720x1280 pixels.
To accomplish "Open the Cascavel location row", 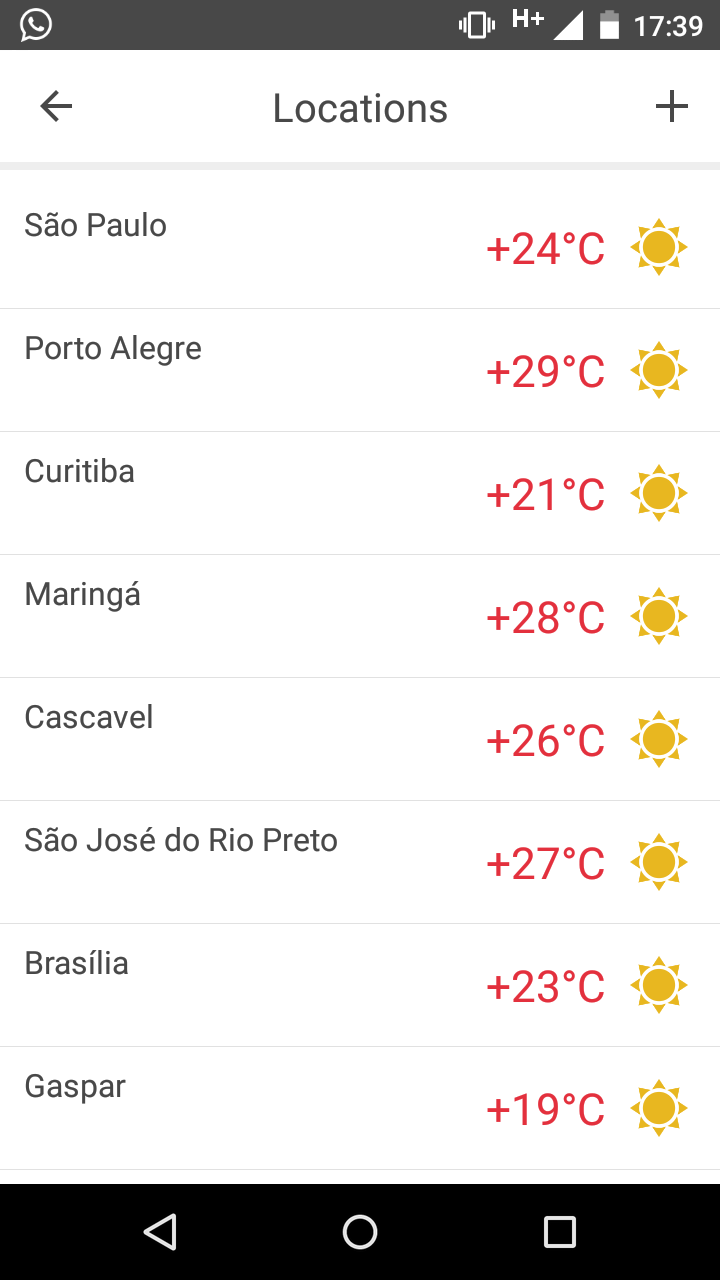I will [360, 739].
